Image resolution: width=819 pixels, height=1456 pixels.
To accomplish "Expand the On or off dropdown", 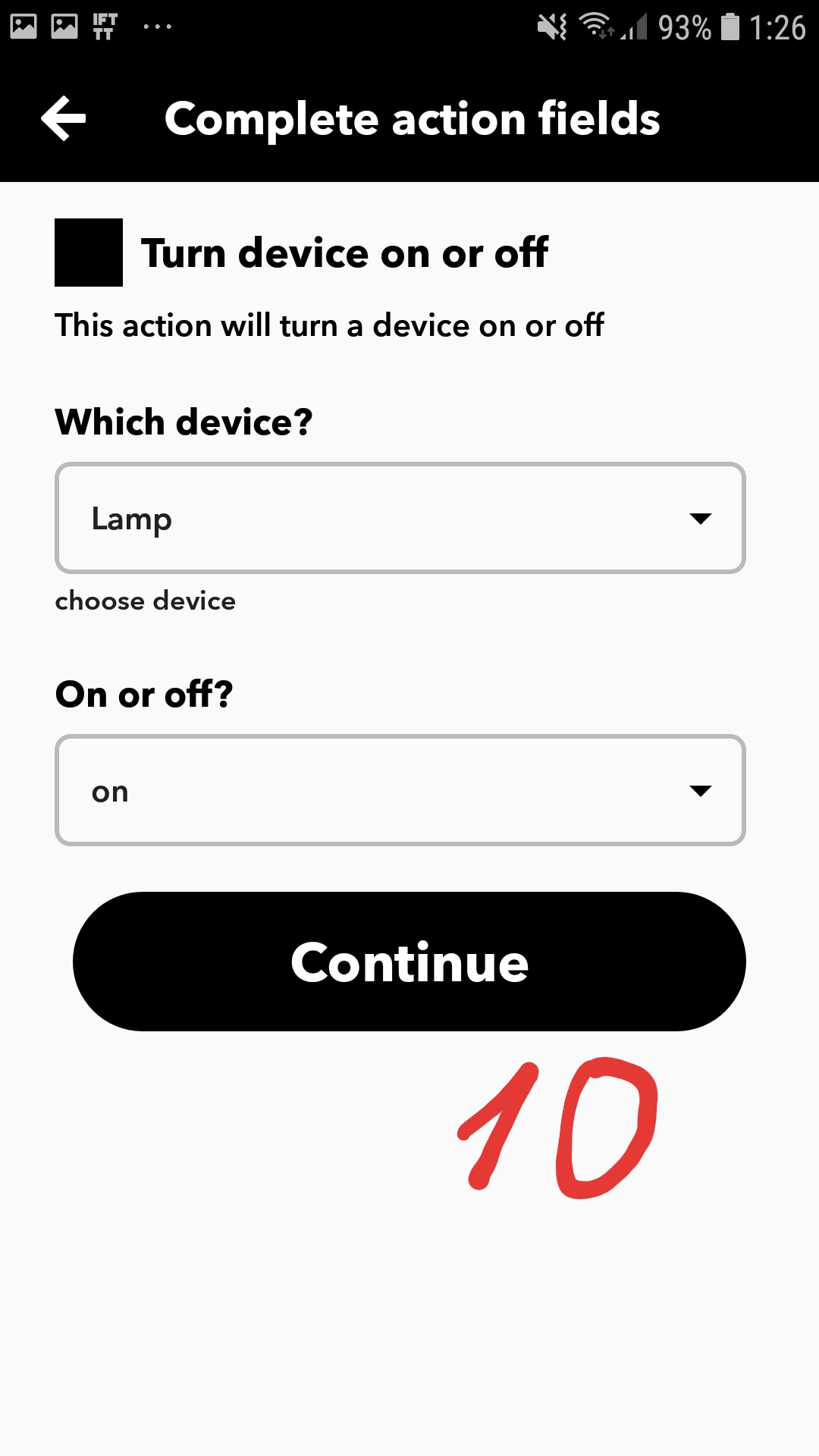I will pos(400,790).
